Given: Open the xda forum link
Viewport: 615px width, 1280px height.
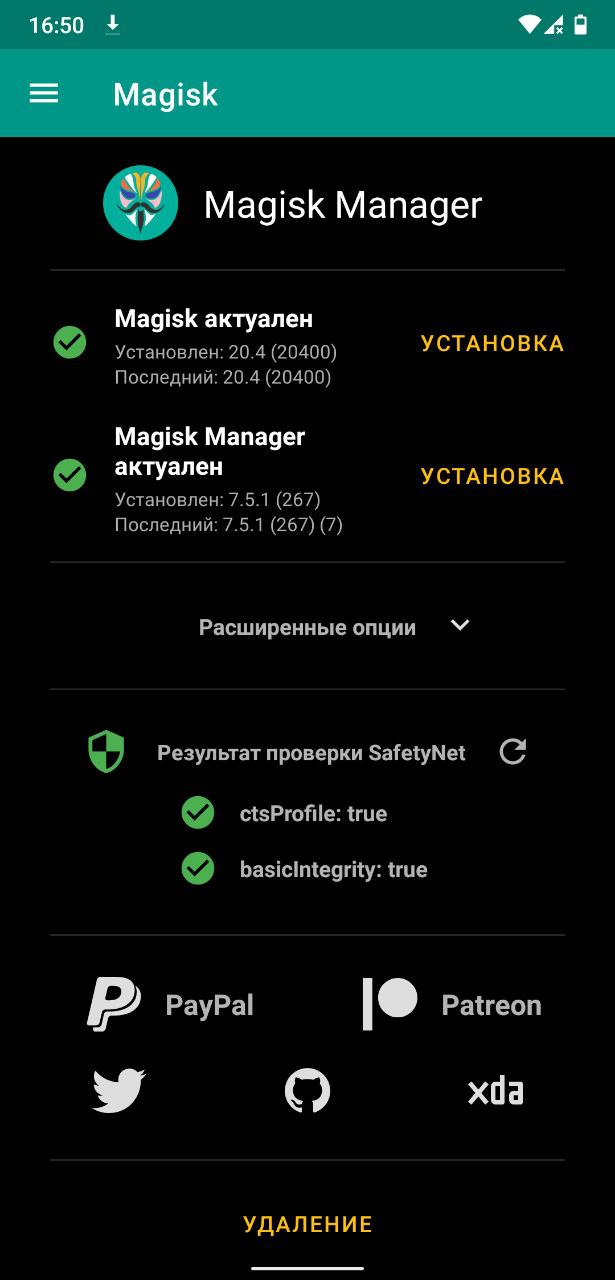Looking at the screenshot, I should 496,1091.
